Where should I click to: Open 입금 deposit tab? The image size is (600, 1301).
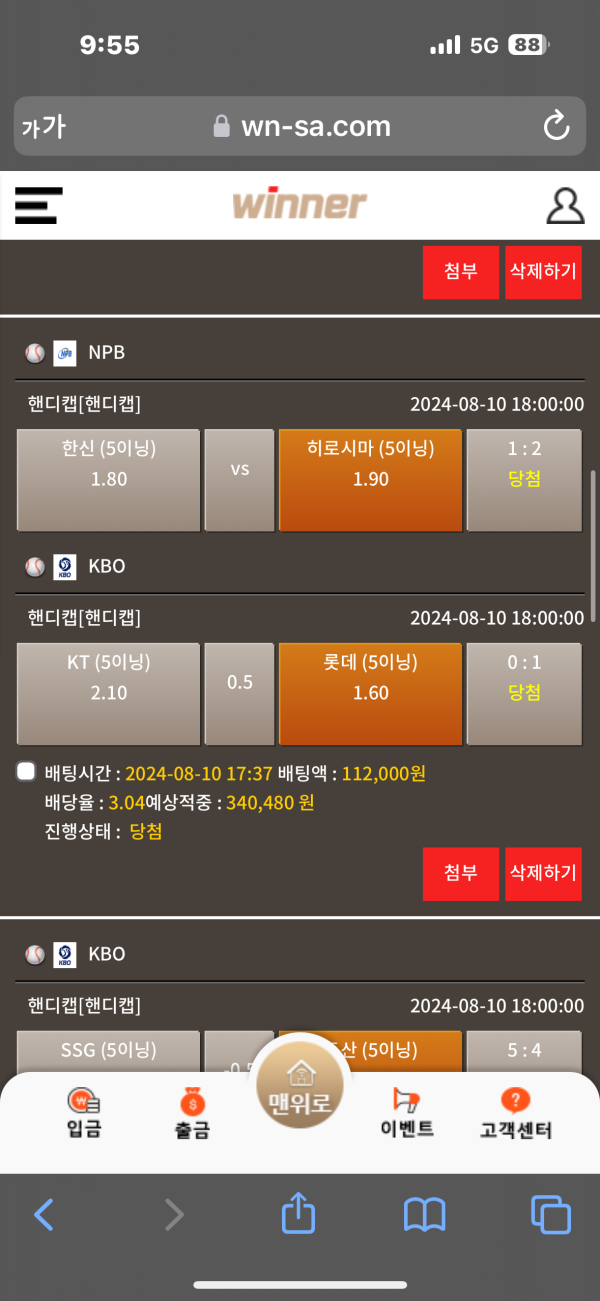coord(84,1115)
